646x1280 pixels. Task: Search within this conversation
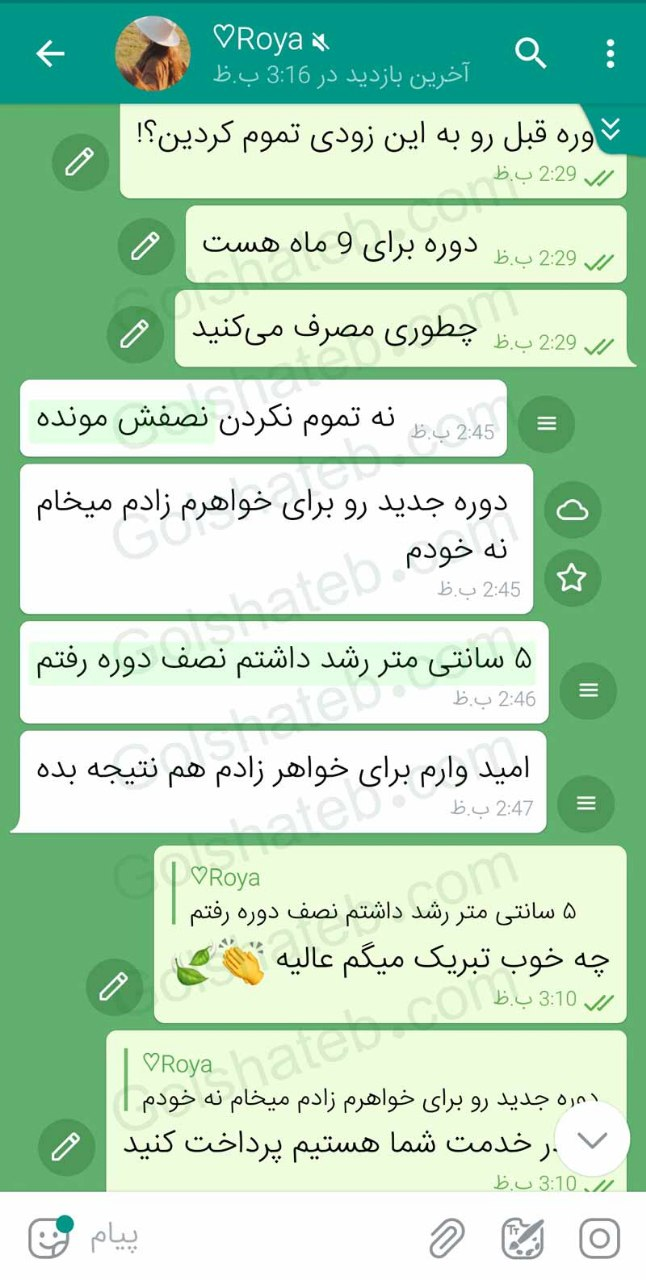[531, 54]
